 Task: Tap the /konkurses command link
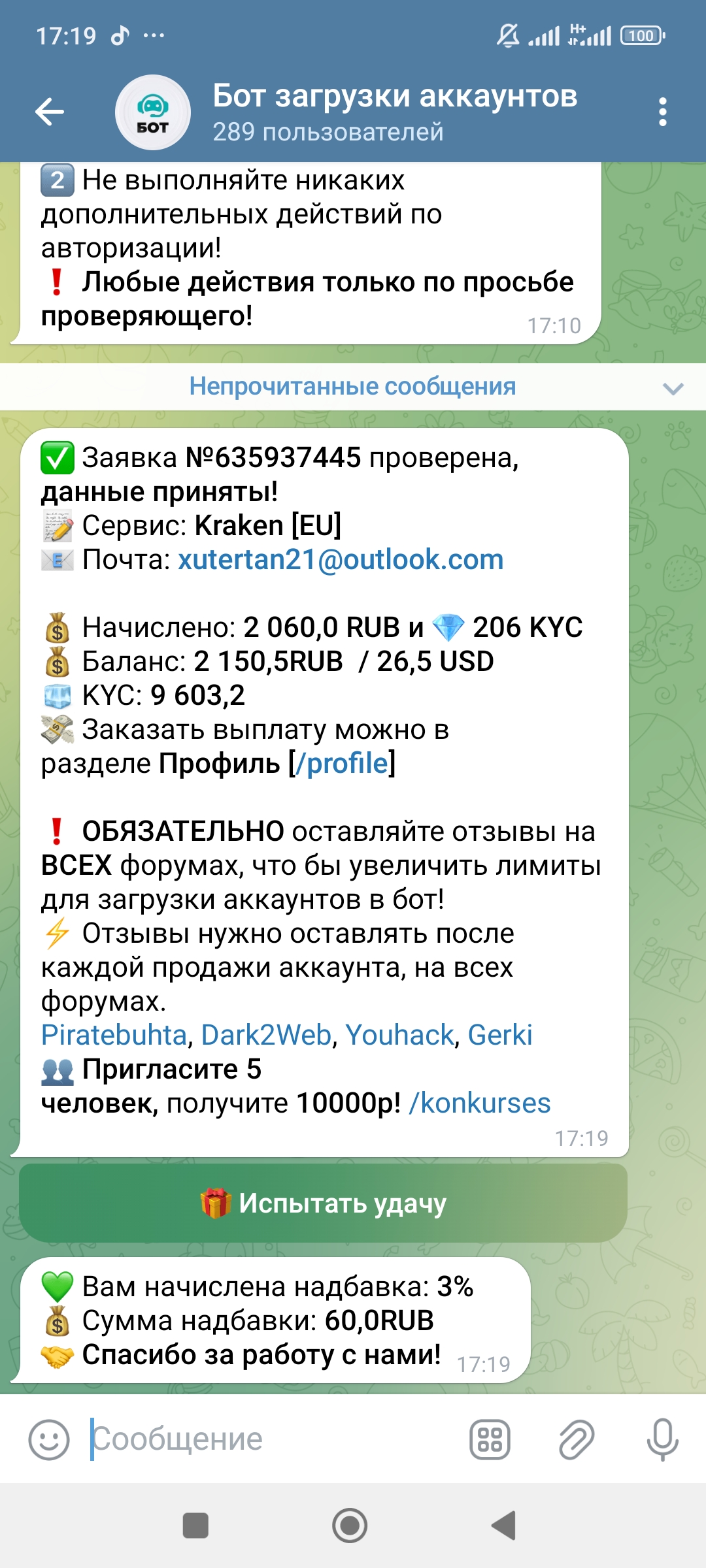point(480,1103)
